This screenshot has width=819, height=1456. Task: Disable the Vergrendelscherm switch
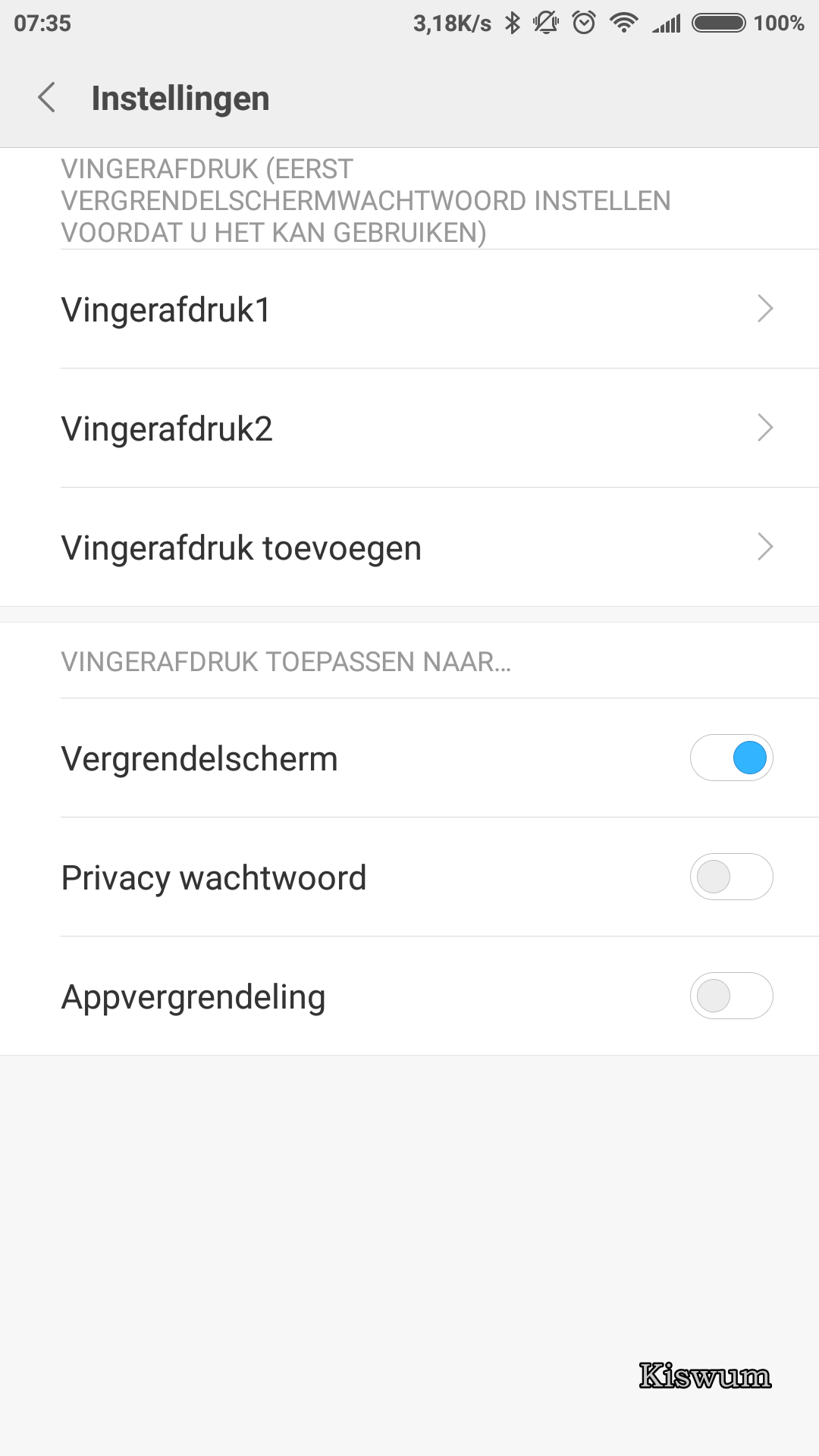731,758
